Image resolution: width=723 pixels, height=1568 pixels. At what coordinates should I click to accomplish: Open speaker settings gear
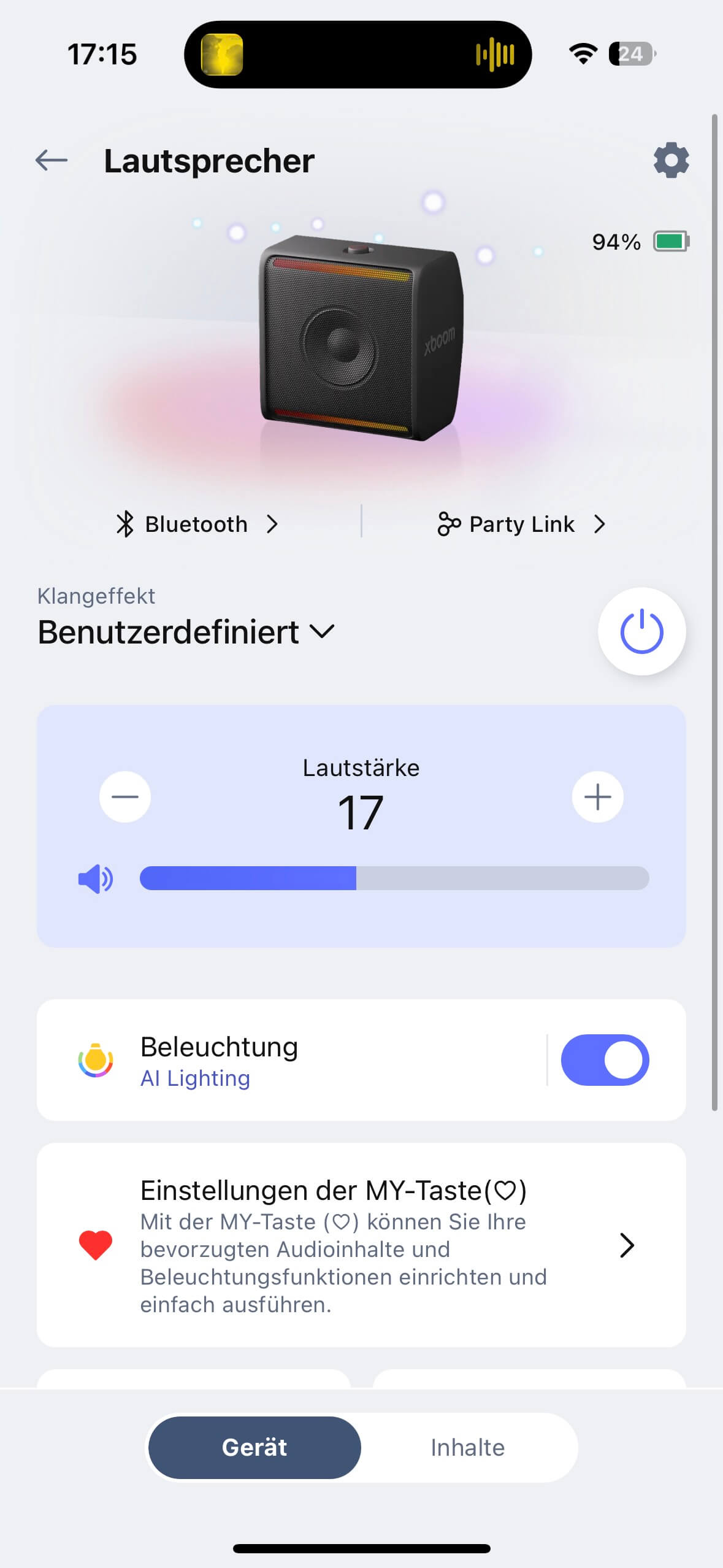tap(671, 161)
